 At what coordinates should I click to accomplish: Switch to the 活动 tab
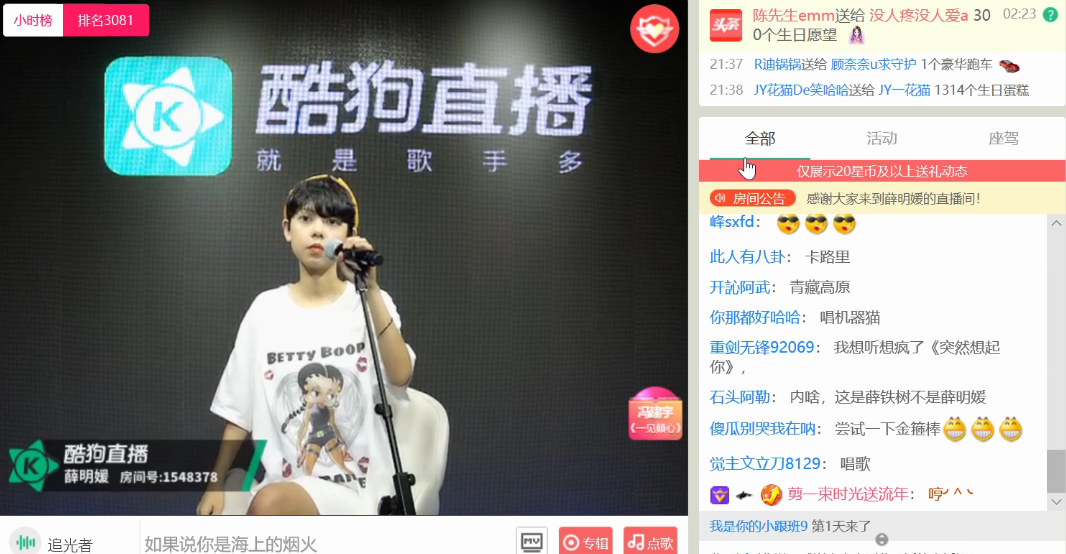click(881, 138)
